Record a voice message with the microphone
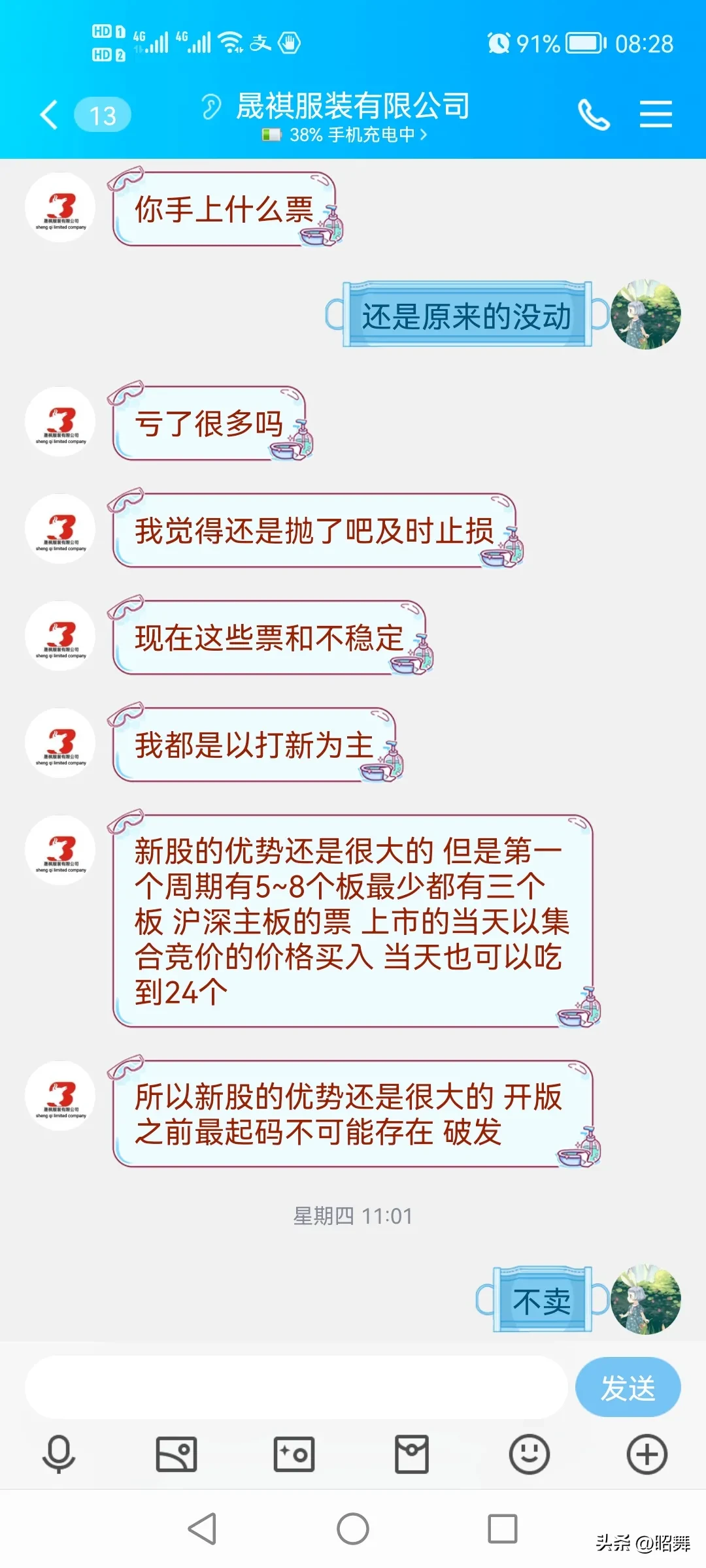 click(59, 1454)
